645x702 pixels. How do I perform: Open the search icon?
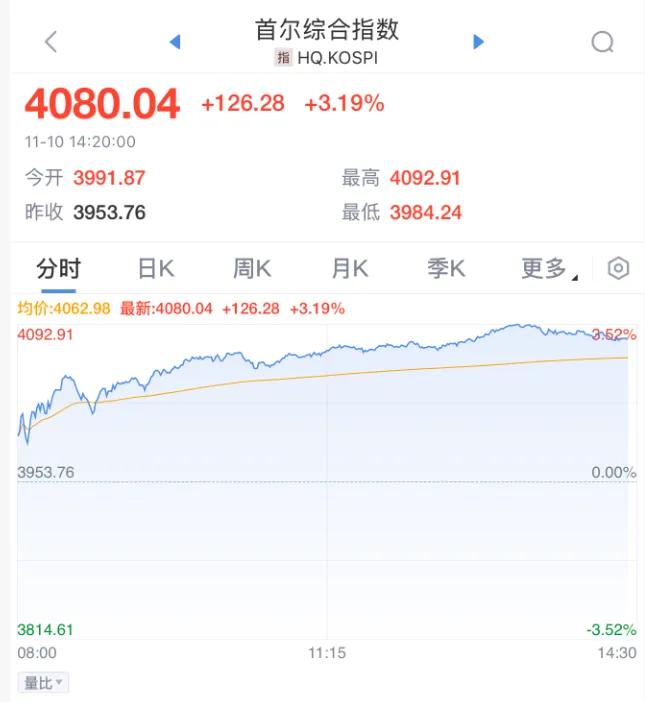602,42
